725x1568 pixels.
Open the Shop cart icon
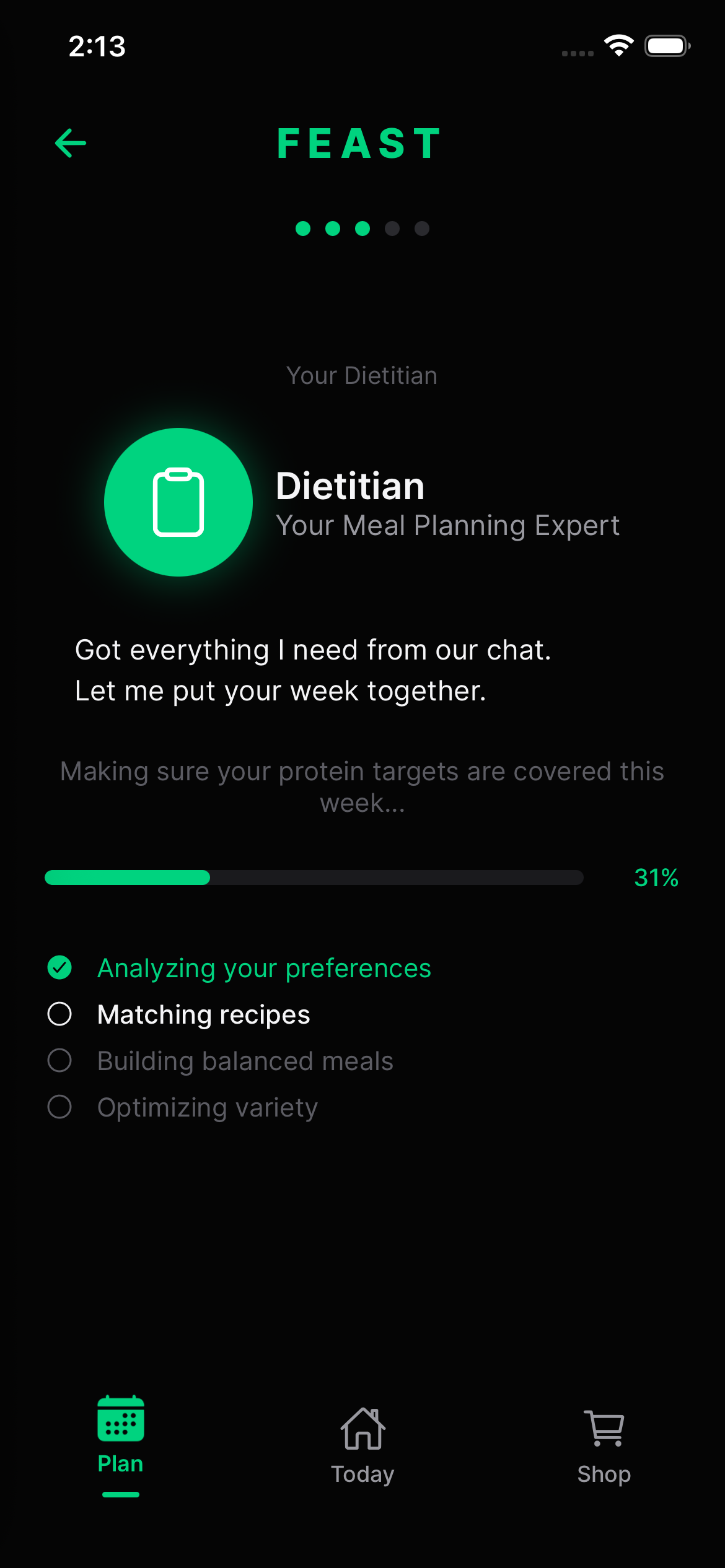(x=604, y=1429)
